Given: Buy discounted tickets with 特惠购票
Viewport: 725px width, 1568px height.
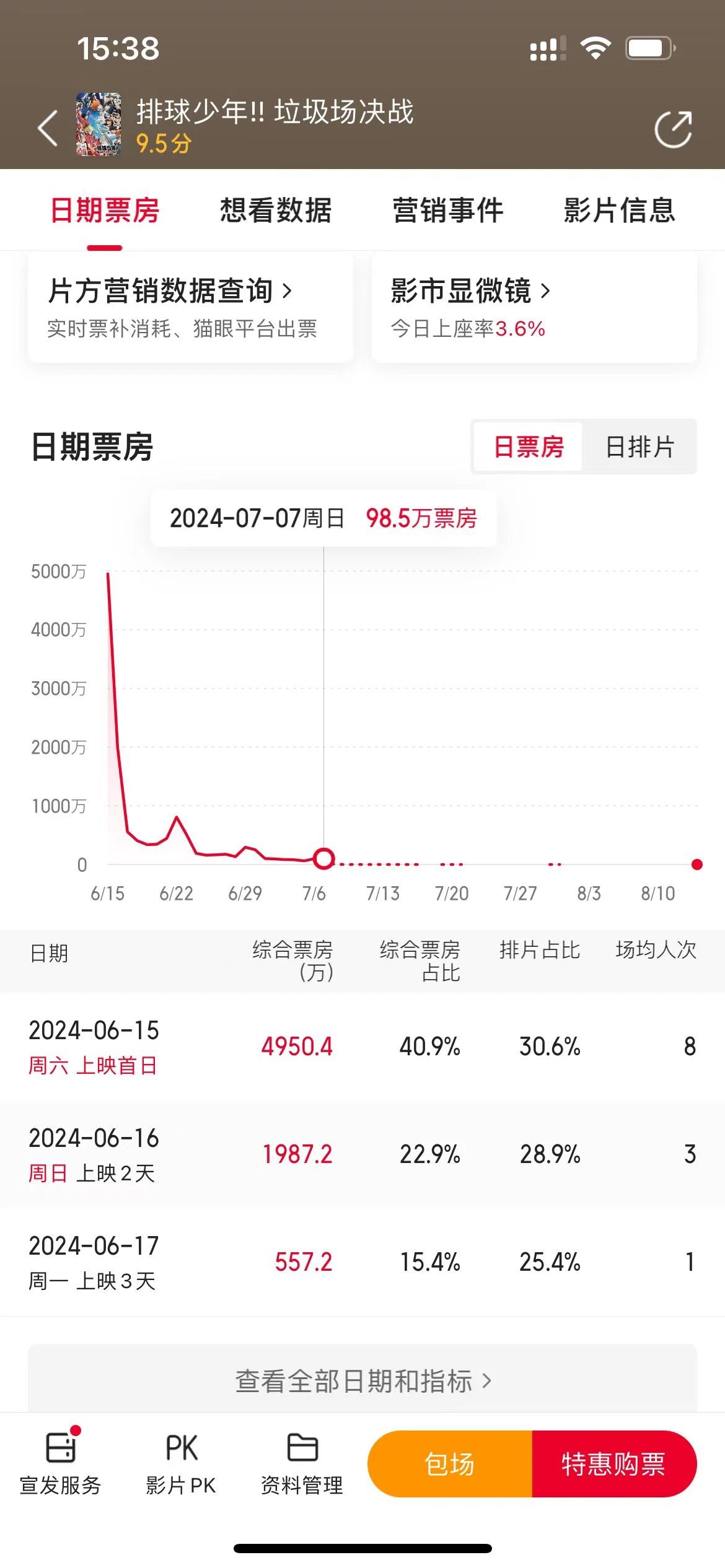Looking at the screenshot, I should [x=613, y=1465].
